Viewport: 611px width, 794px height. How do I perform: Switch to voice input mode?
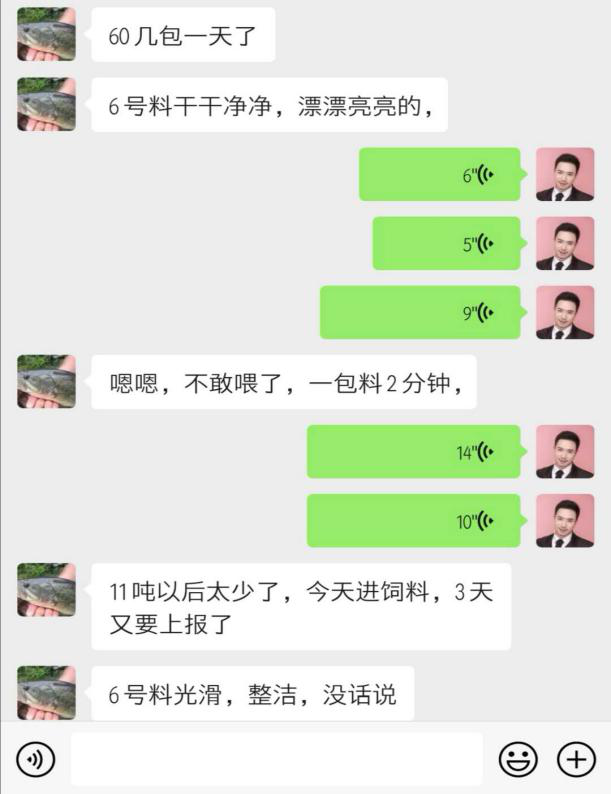37,760
